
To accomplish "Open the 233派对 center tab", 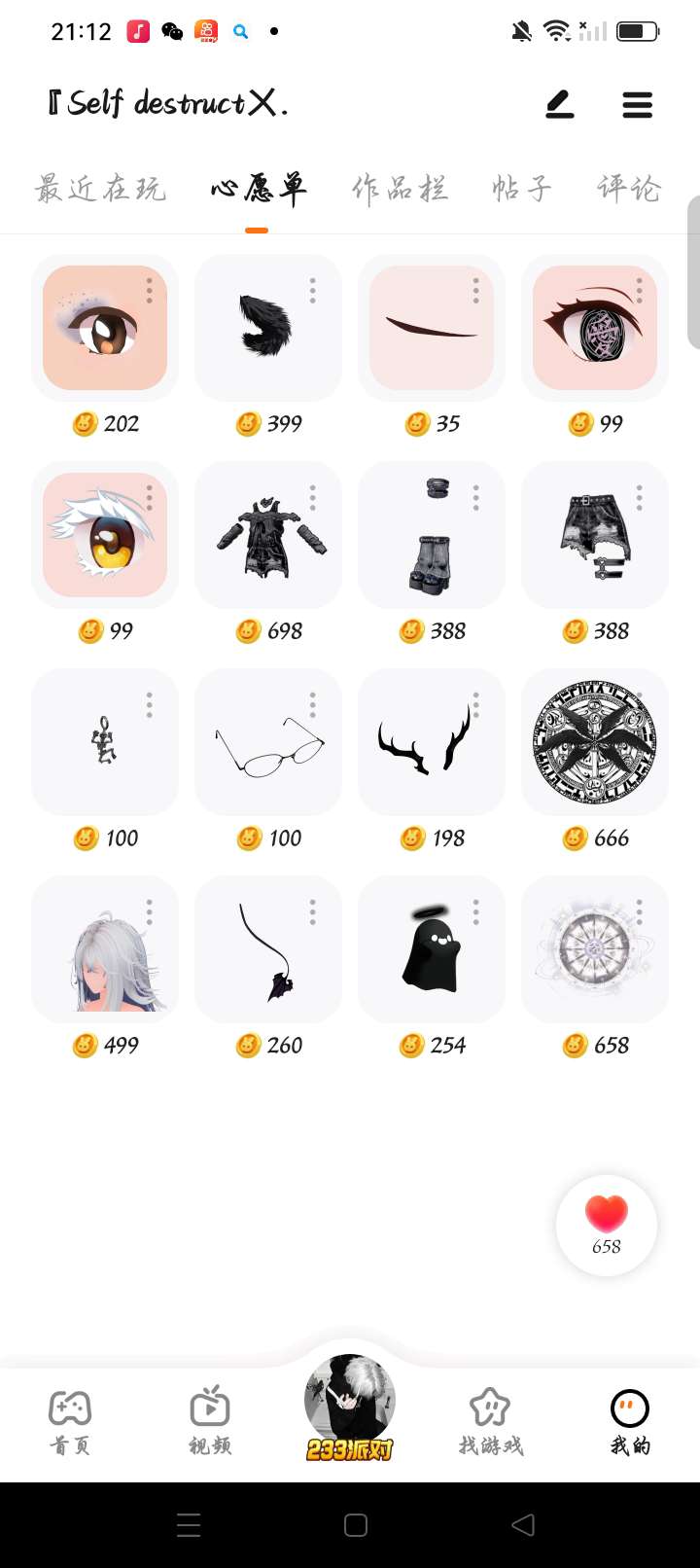I will tap(350, 1408).
